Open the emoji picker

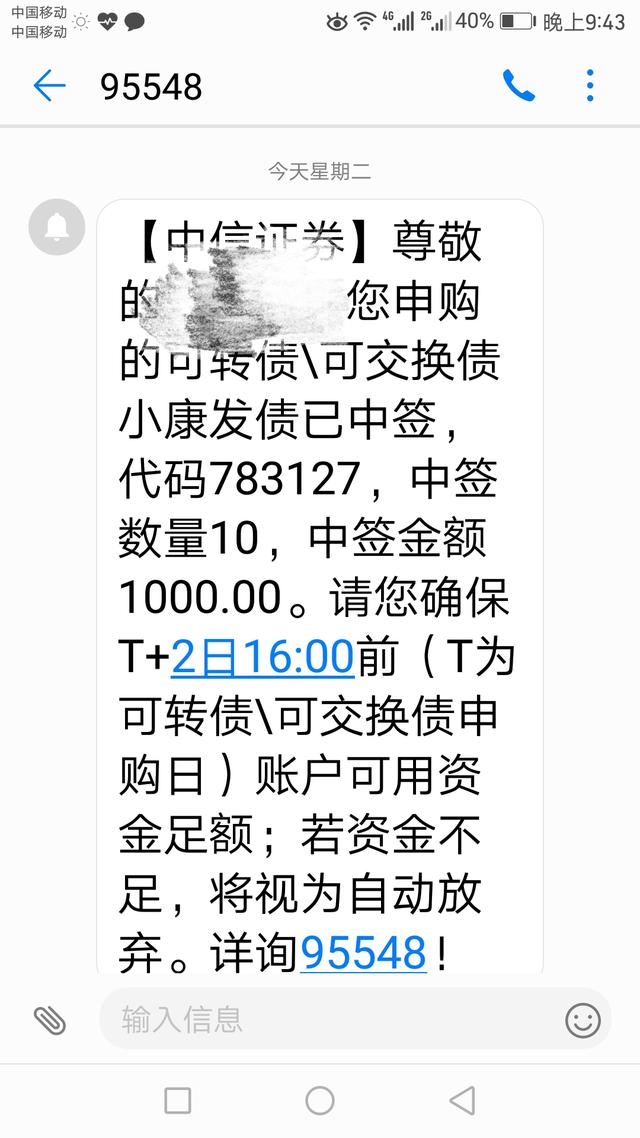(583, 1020)
